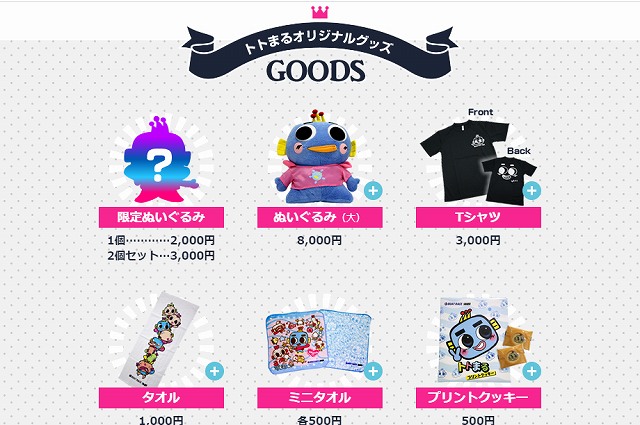Image resolution: width=640 pixels, height=425 pixels.
Task: Enlarge the ミニタオル product image
Action: [373, 371]
